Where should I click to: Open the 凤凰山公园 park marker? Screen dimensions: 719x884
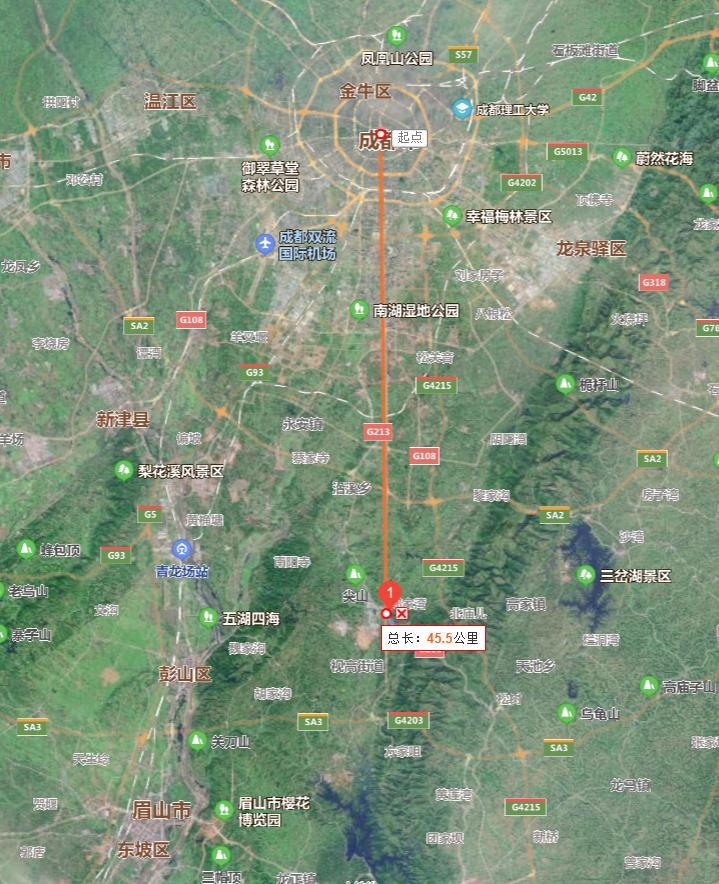click(x=397, y=36)
